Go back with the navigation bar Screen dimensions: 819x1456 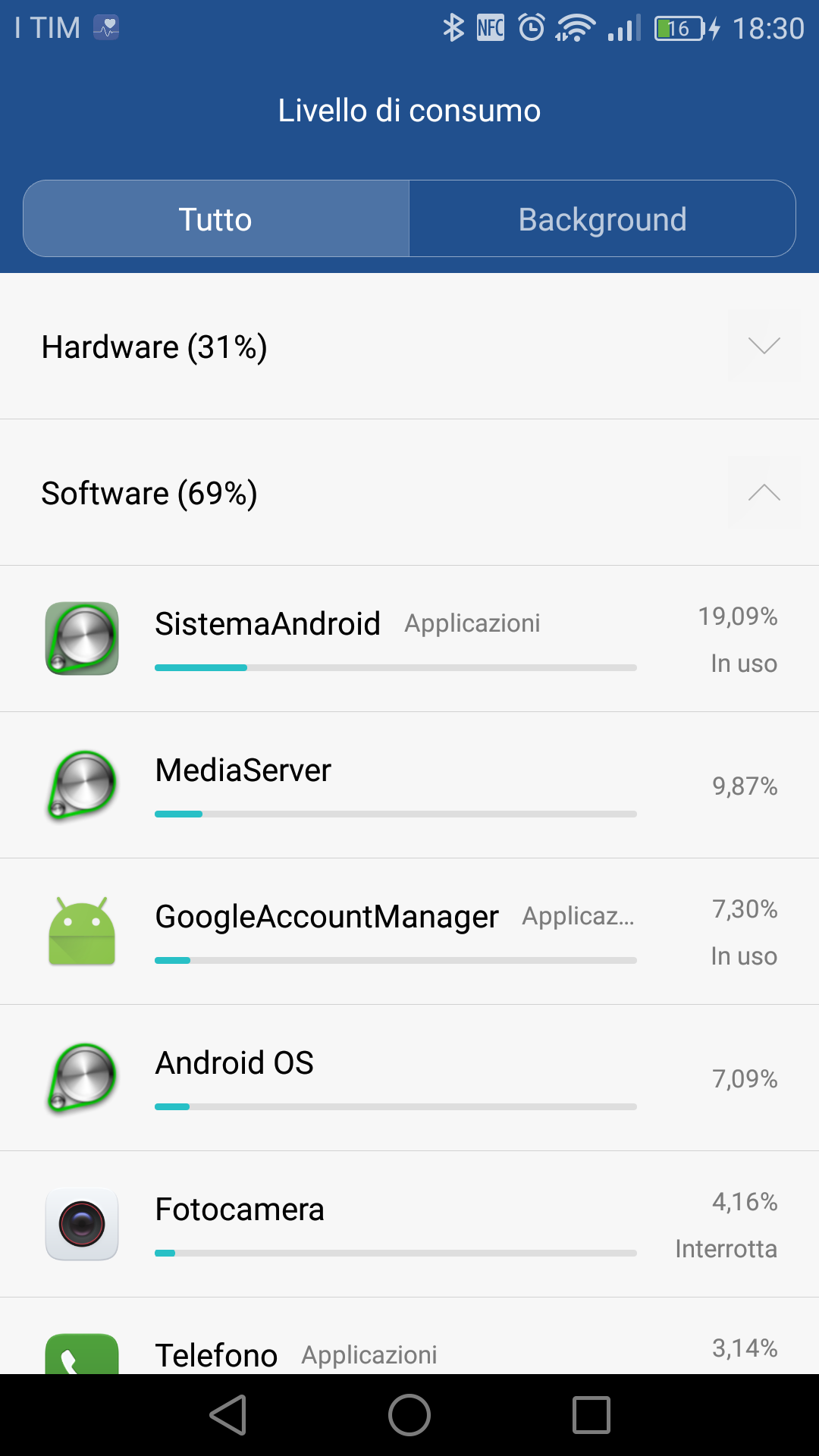228,1415
